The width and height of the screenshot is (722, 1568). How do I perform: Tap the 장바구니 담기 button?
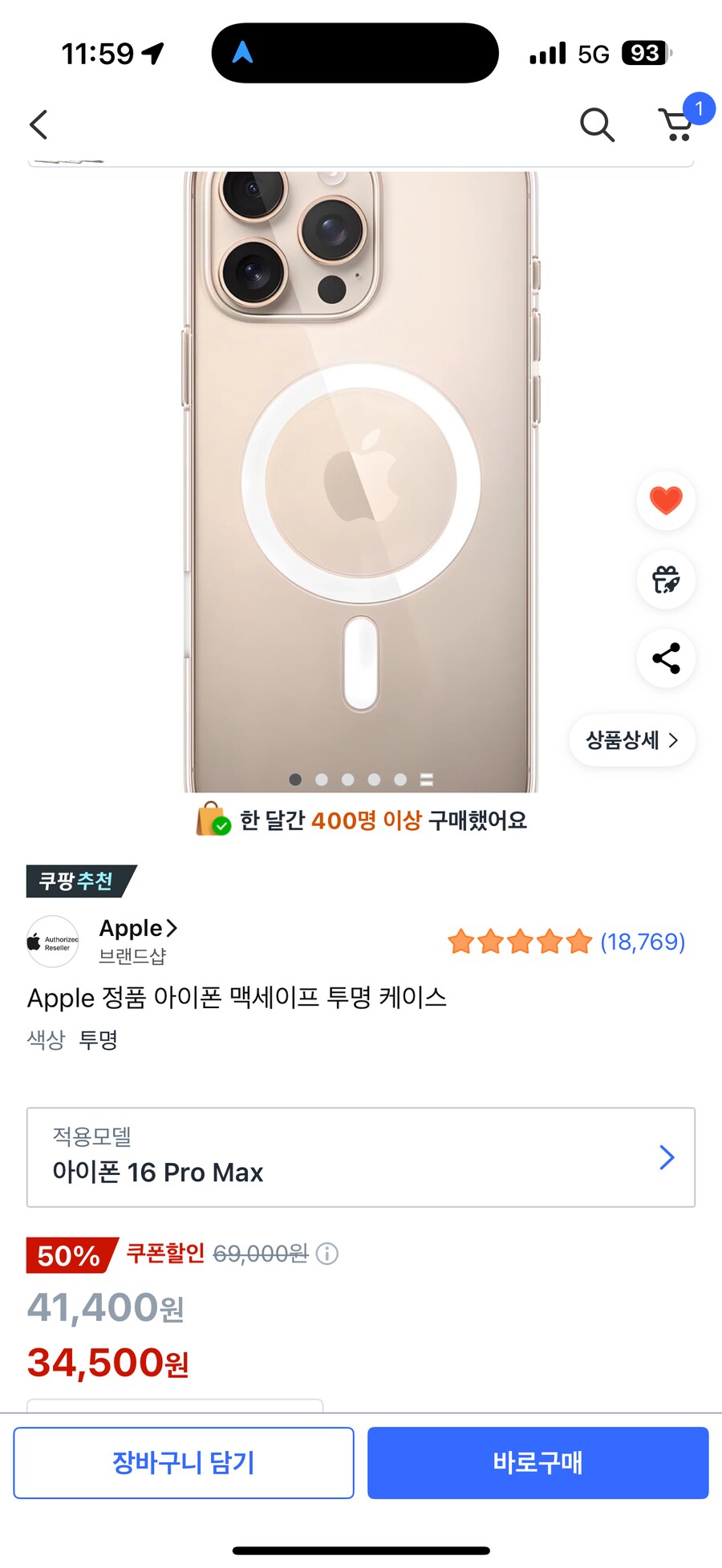click(x=184, y=1462)
